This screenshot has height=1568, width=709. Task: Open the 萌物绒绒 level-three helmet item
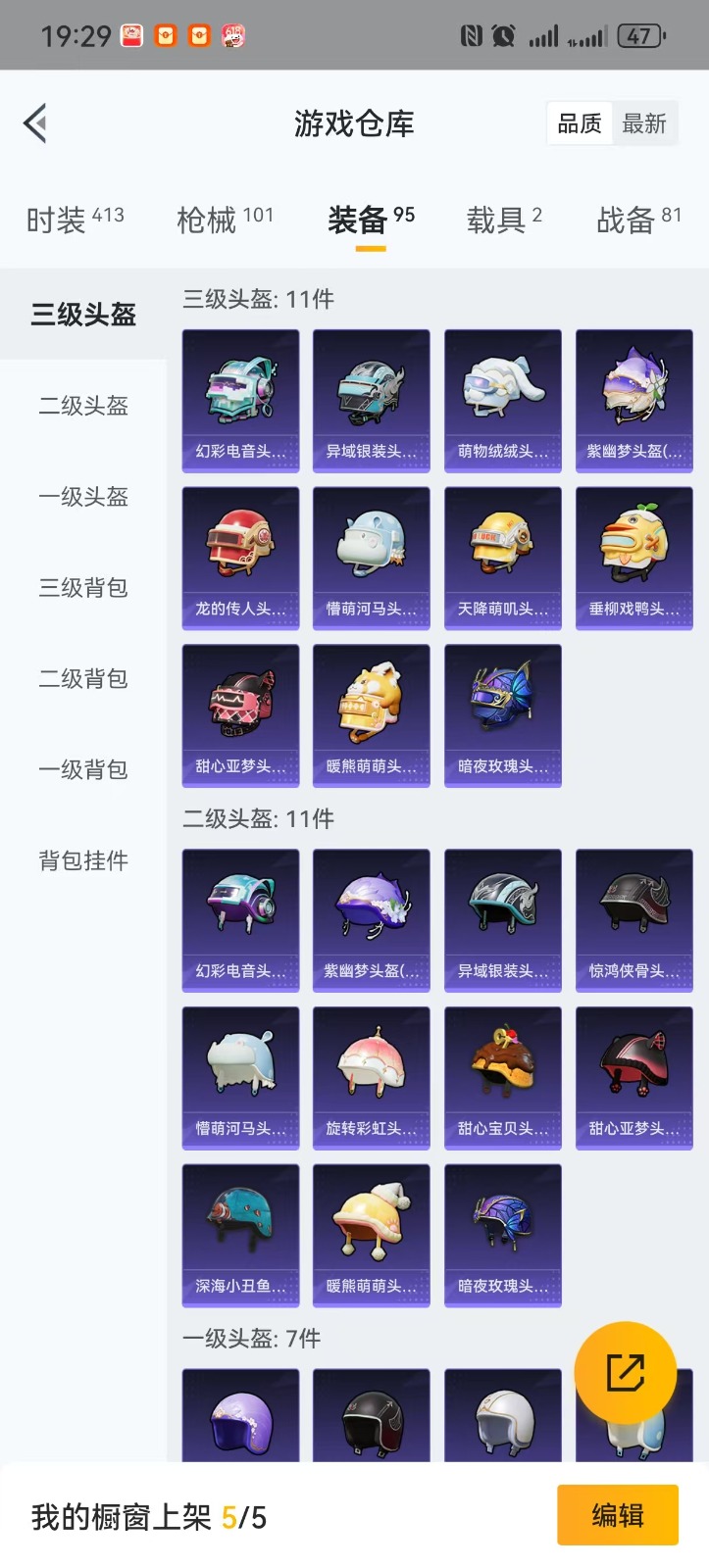(502, 401)
